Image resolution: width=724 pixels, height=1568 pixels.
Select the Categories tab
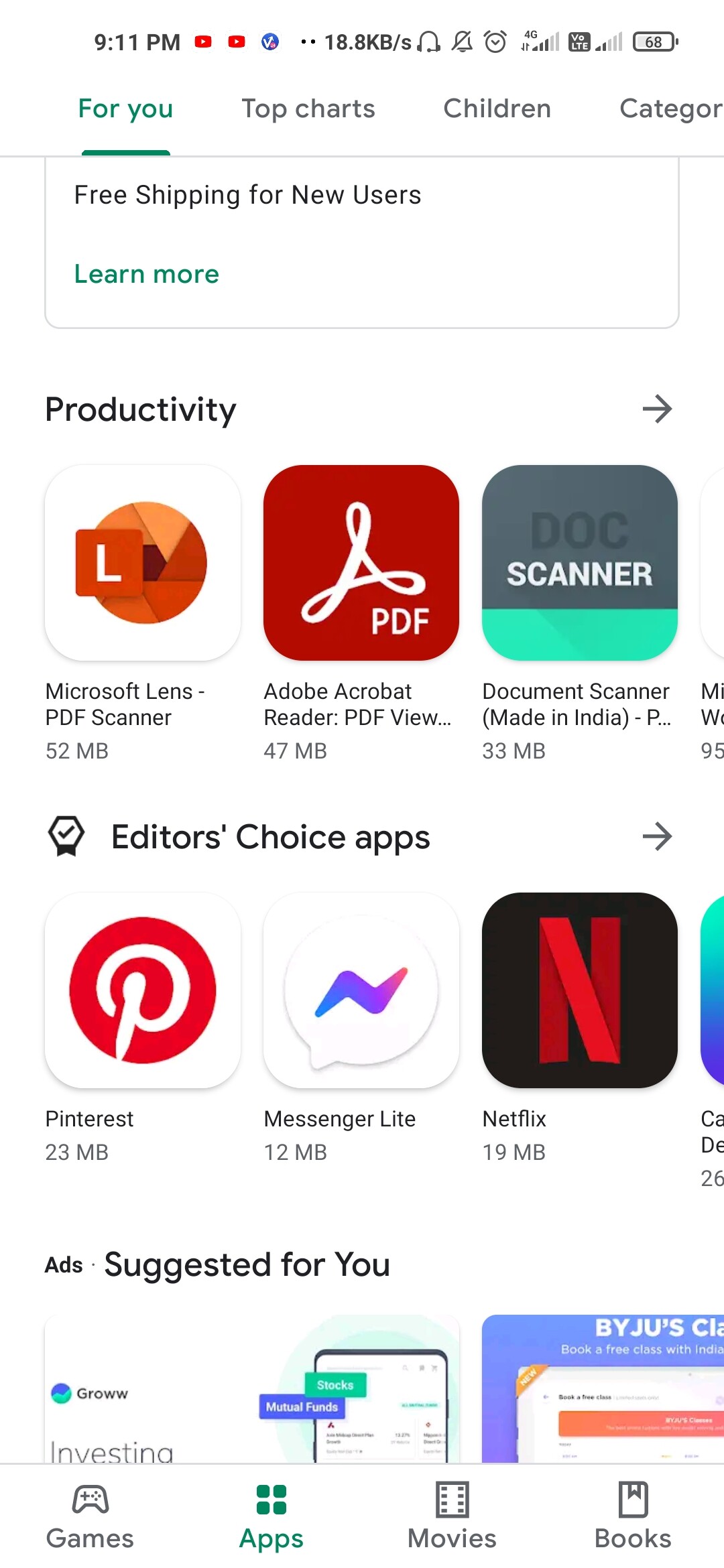(671, 109)
